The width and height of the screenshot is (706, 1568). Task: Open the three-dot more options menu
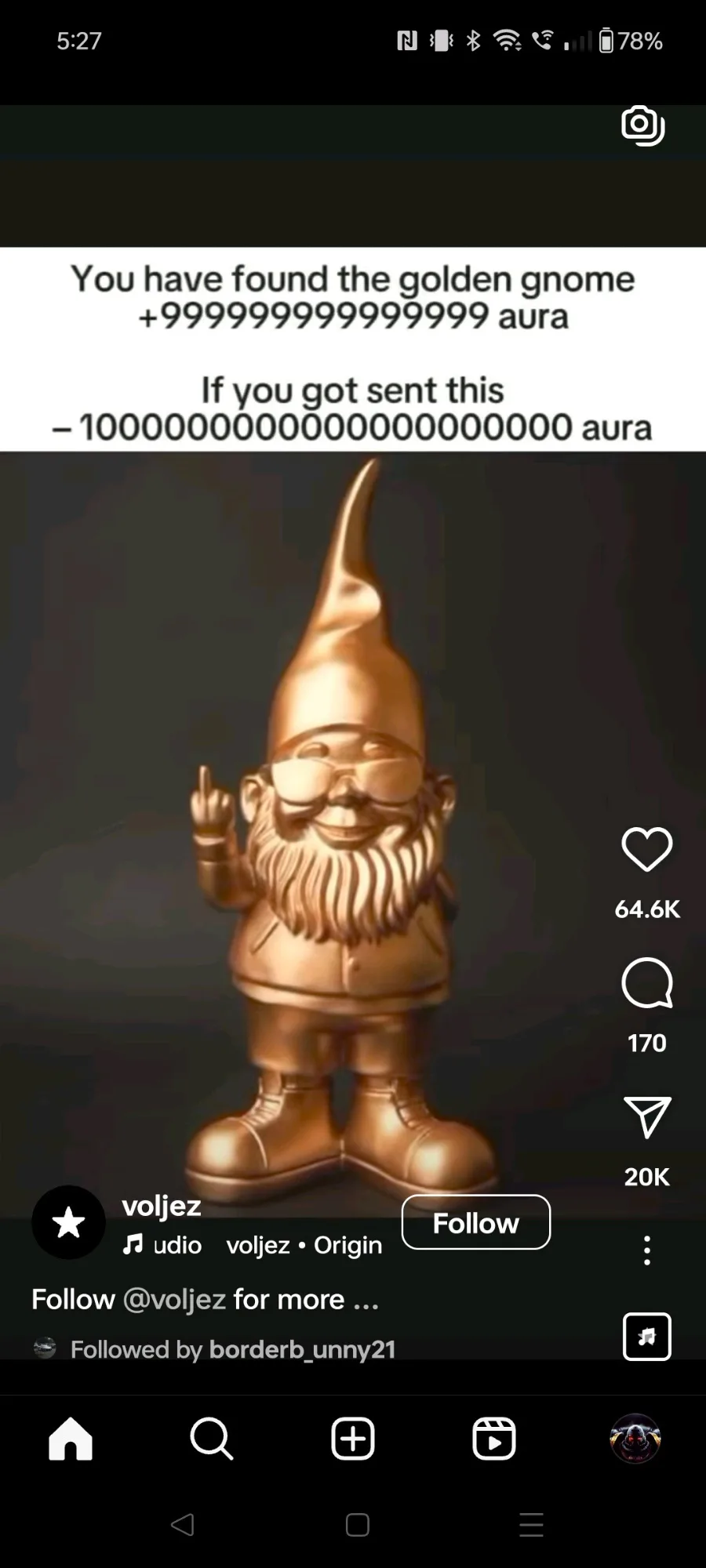[647, 1250]
